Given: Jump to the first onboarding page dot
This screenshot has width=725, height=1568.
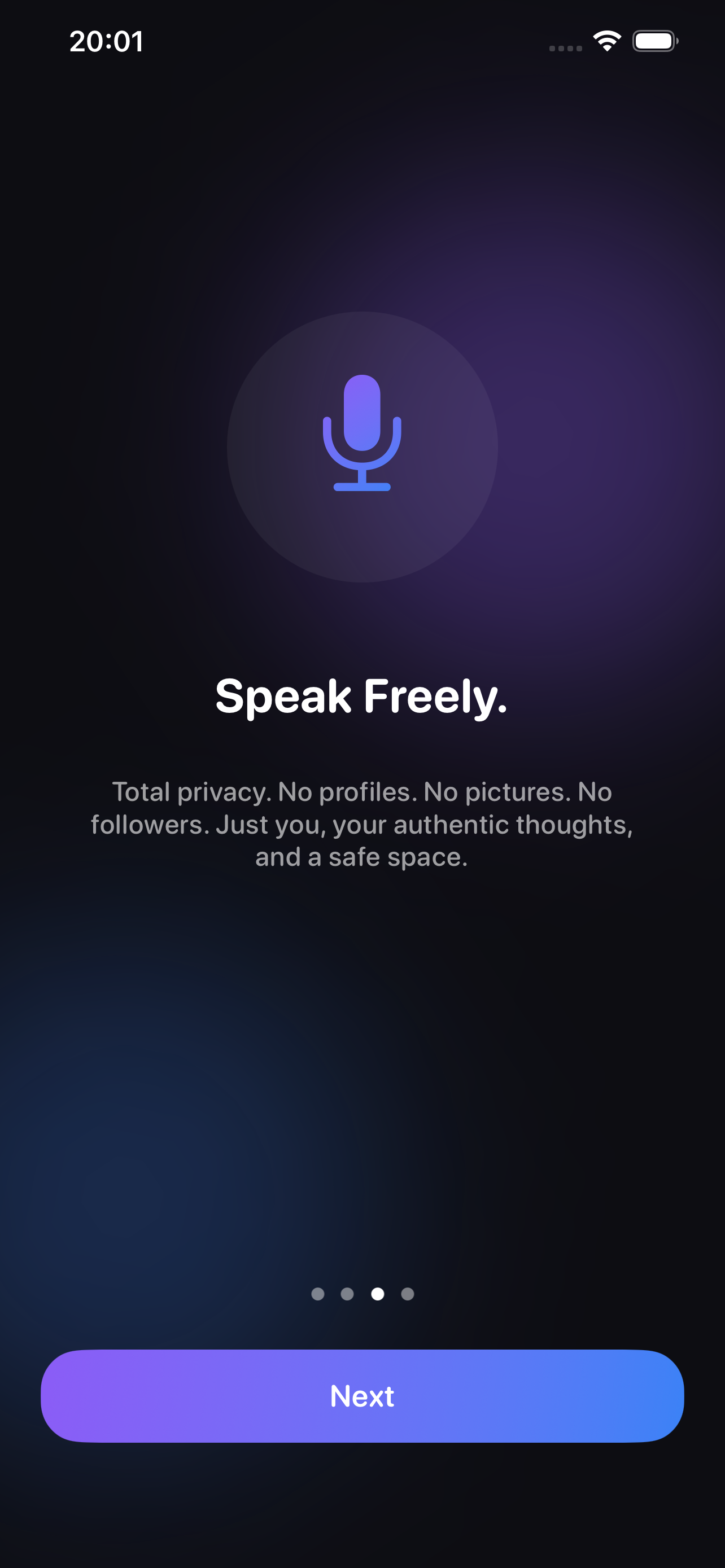Looking at the screenshot, I should pyautogui.click(x=318, y=1294).
